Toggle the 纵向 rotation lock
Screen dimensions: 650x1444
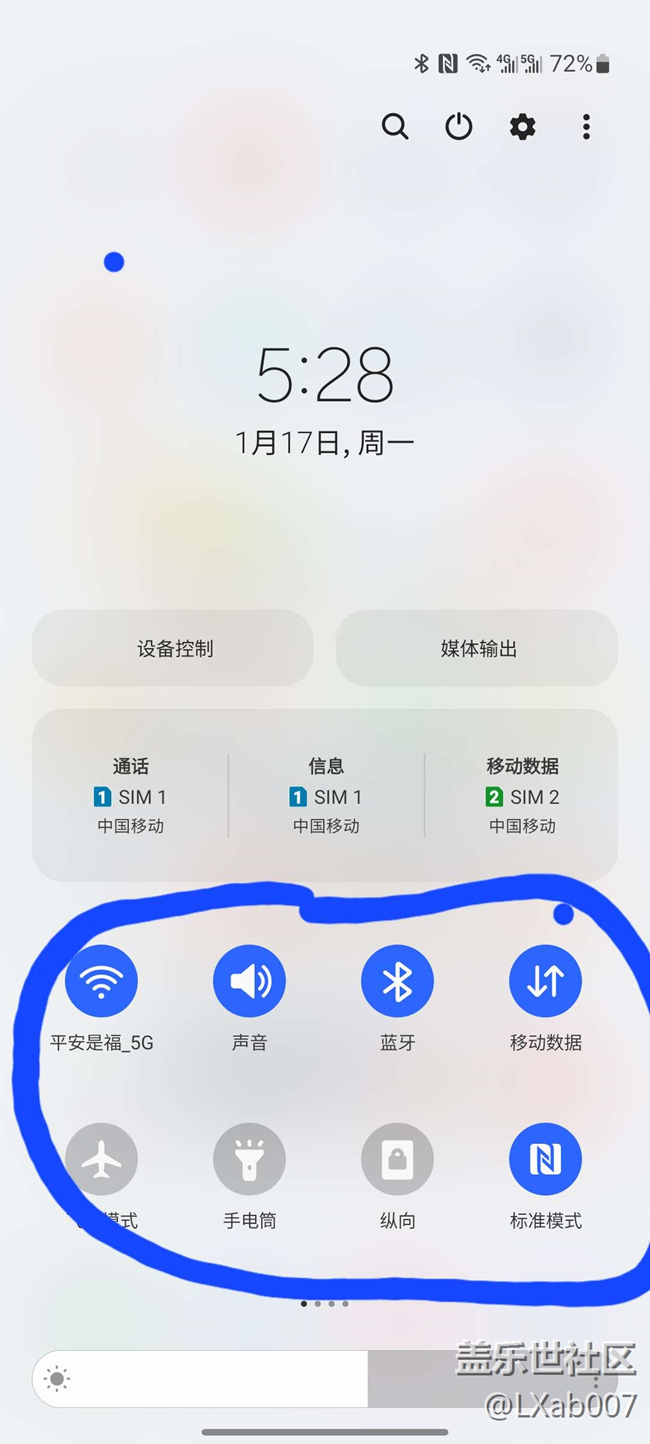pos(397,1159)
